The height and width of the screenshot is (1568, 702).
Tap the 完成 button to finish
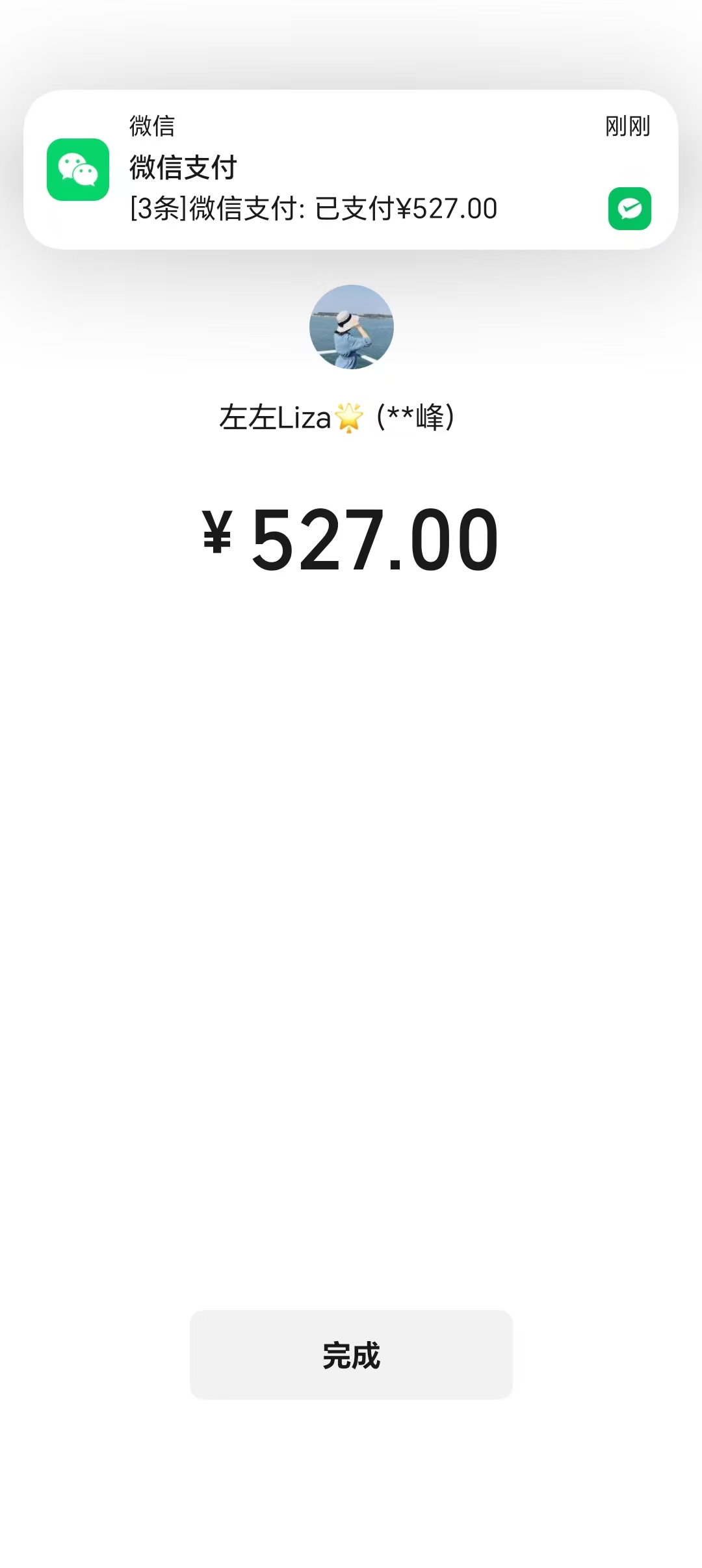click(x=351, y=1355)
